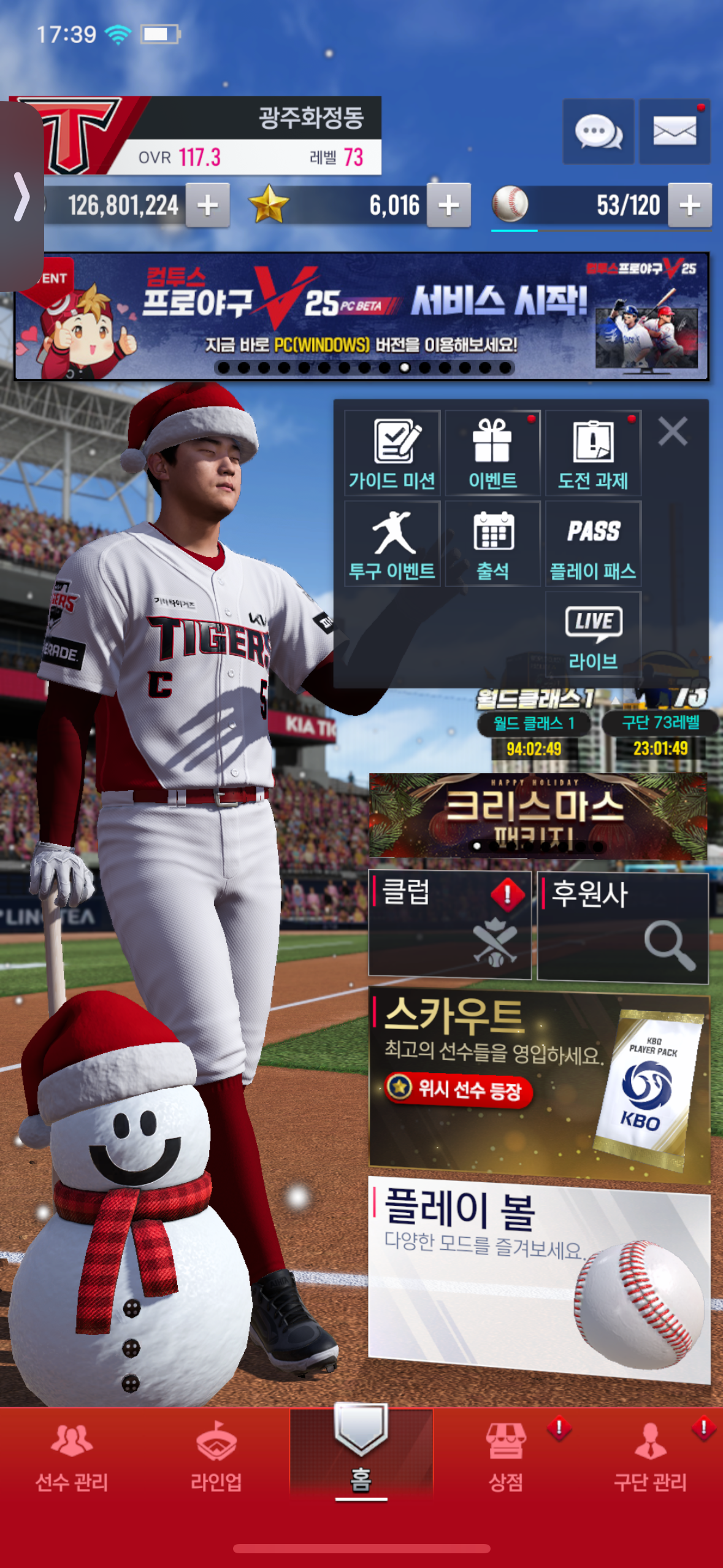Open 플레이 패스
Image resolution: width=723 pixels, height=1568 pixels.
click(593, 544)
